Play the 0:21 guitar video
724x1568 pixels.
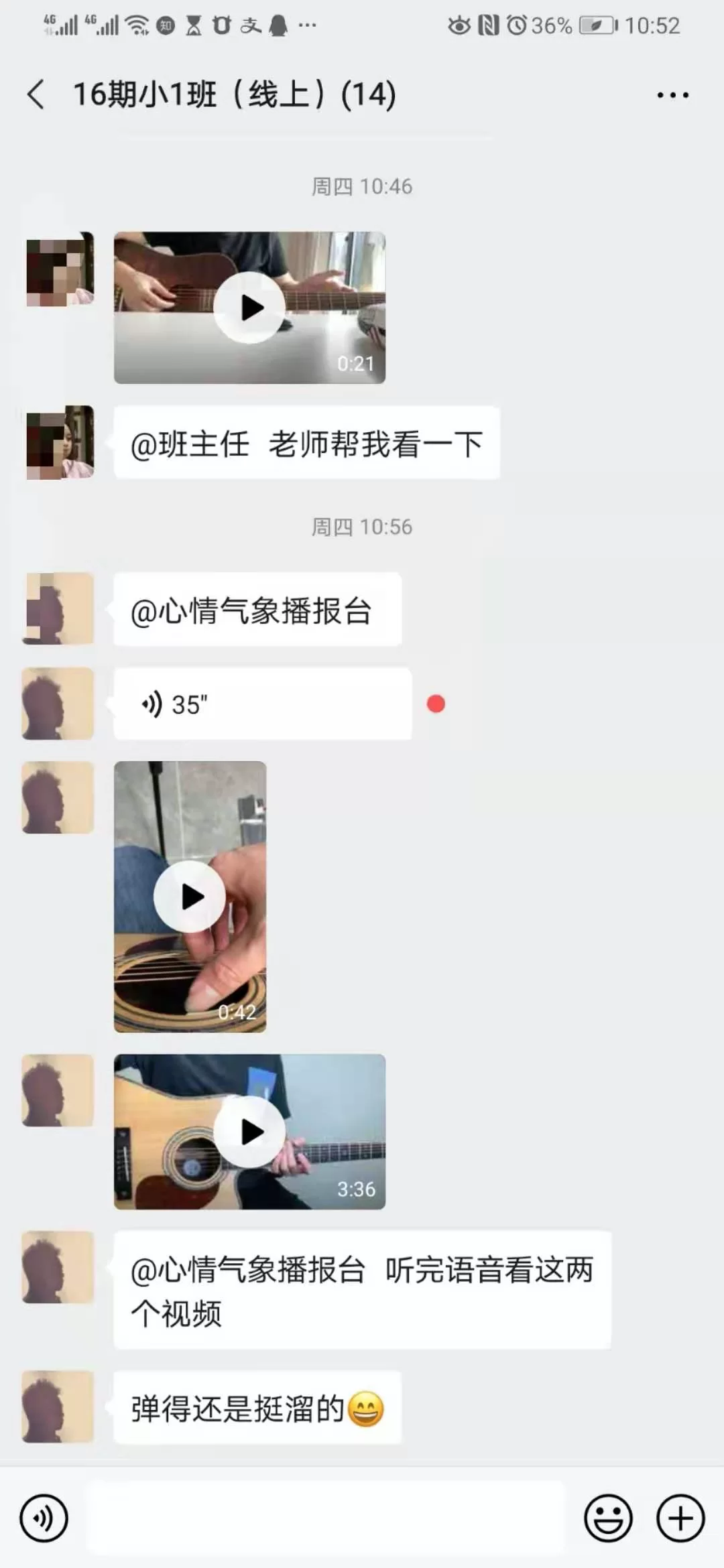coord(249,308)
